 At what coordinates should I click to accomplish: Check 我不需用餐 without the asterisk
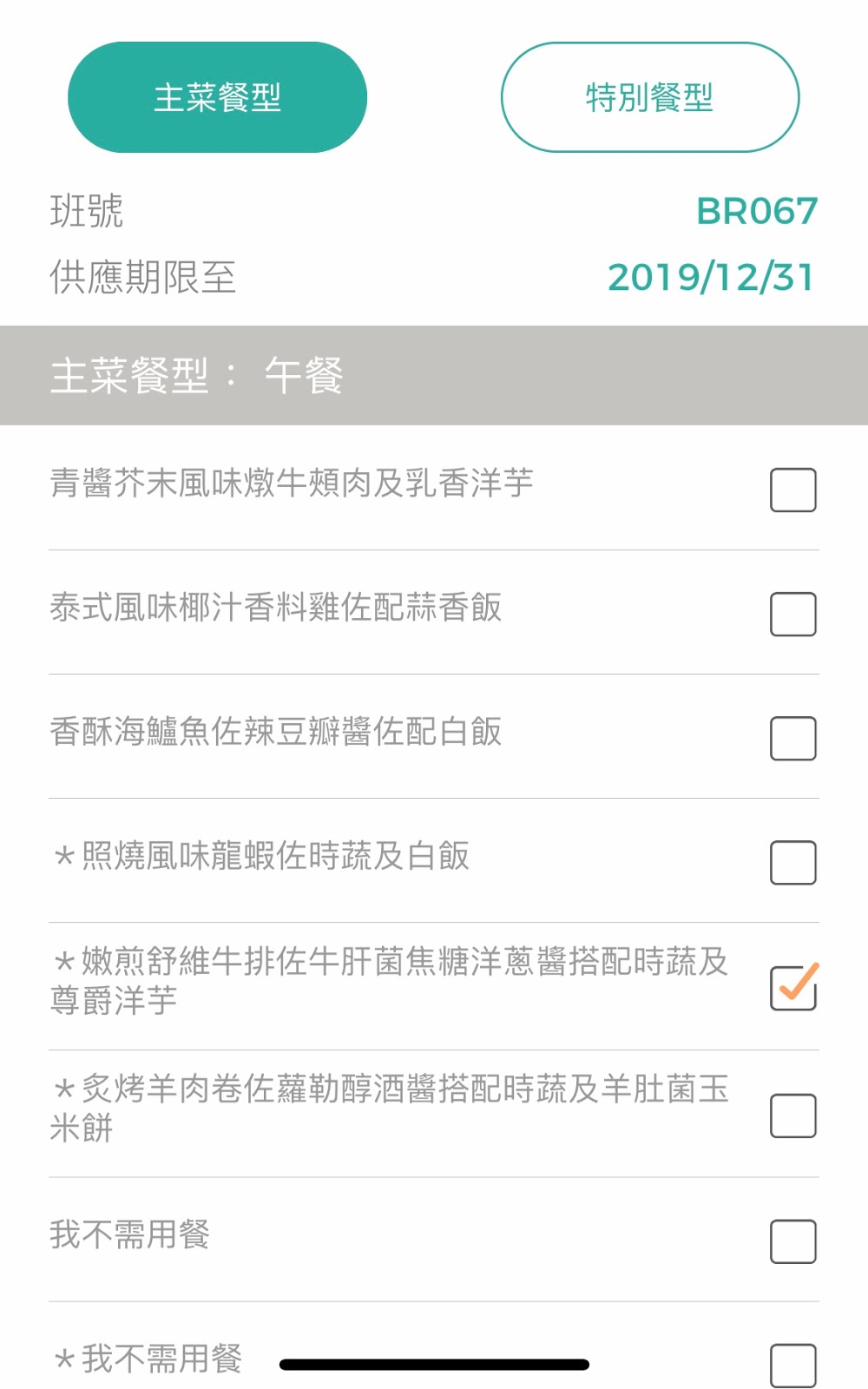point(793,1241)
